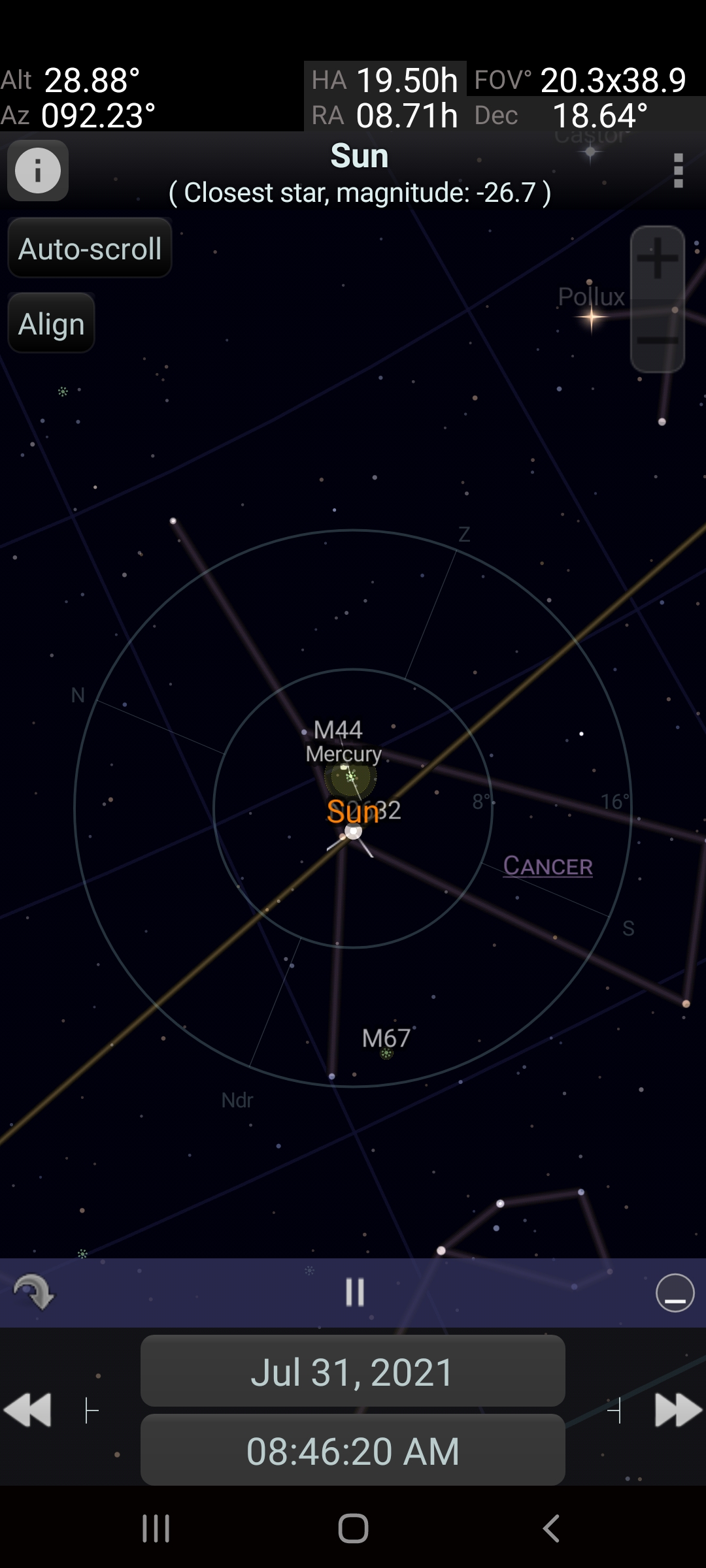
Task: Rewind time with double left arrows
Action: (x=27, y=1410)
